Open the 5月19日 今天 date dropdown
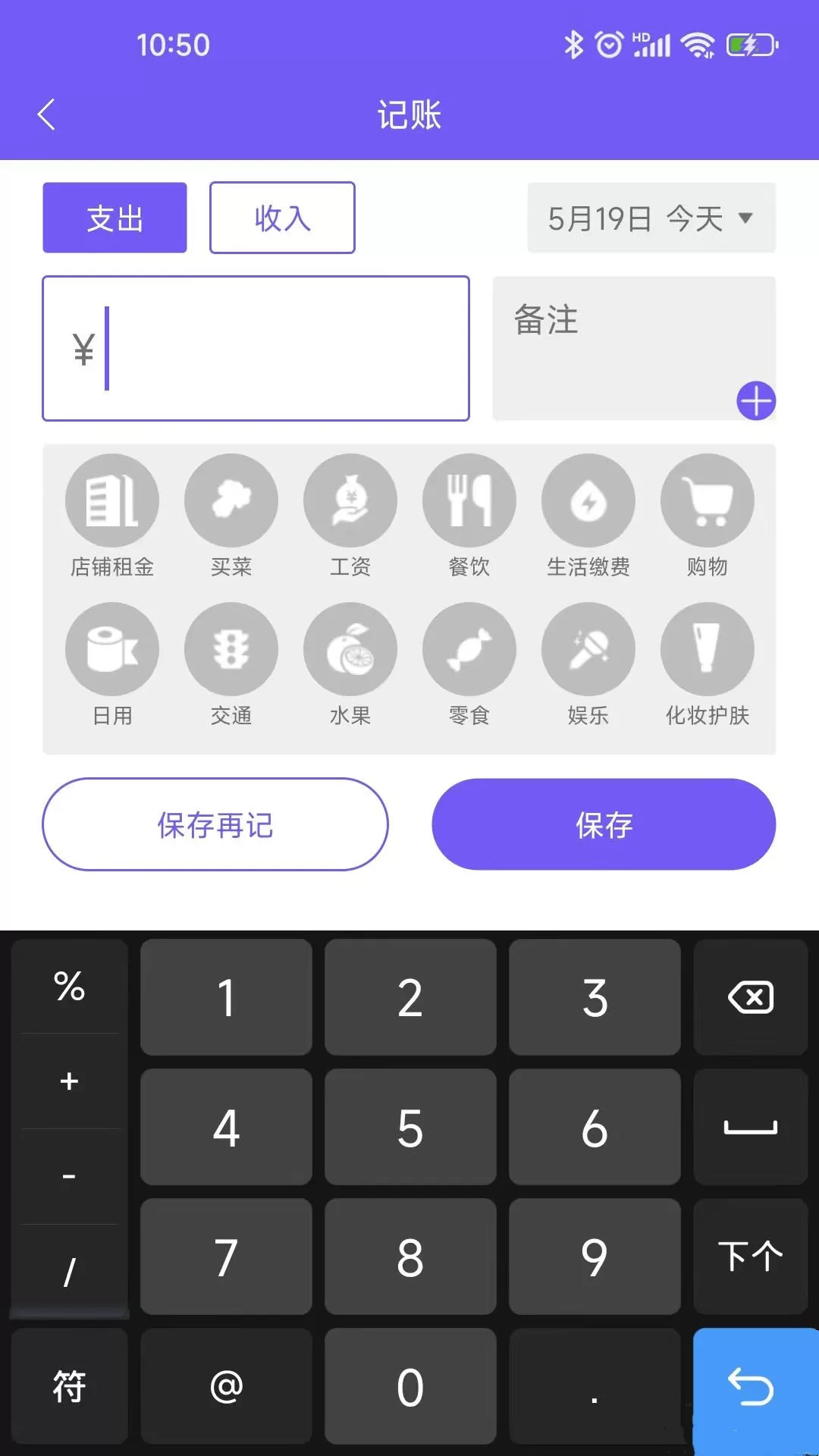Screen dimensions: 819x1456 pyautogui.click(x=651, y=218)
